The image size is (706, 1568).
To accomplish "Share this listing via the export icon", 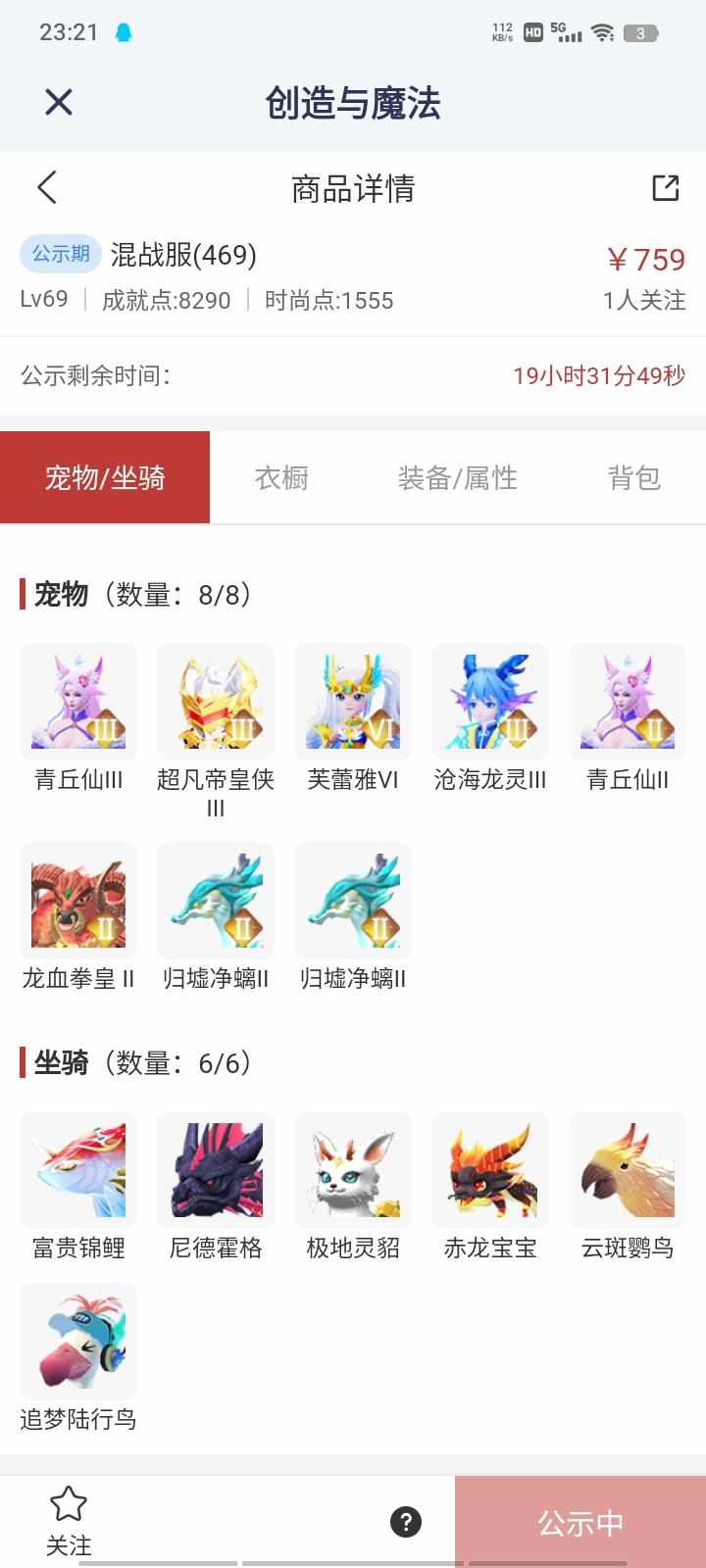I will (666, 187).
